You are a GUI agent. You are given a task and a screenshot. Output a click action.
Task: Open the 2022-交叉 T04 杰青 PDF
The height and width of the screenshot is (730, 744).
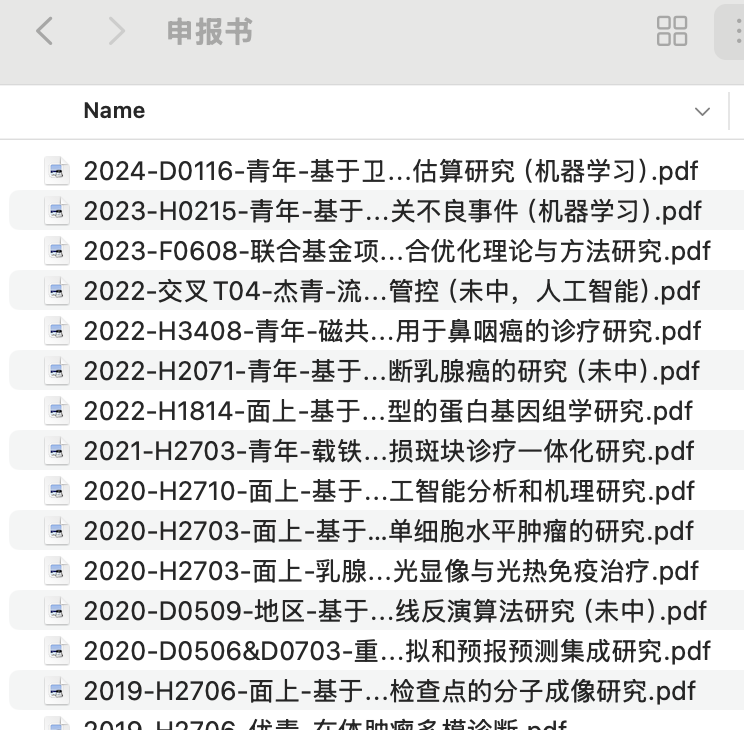point(391,291)
